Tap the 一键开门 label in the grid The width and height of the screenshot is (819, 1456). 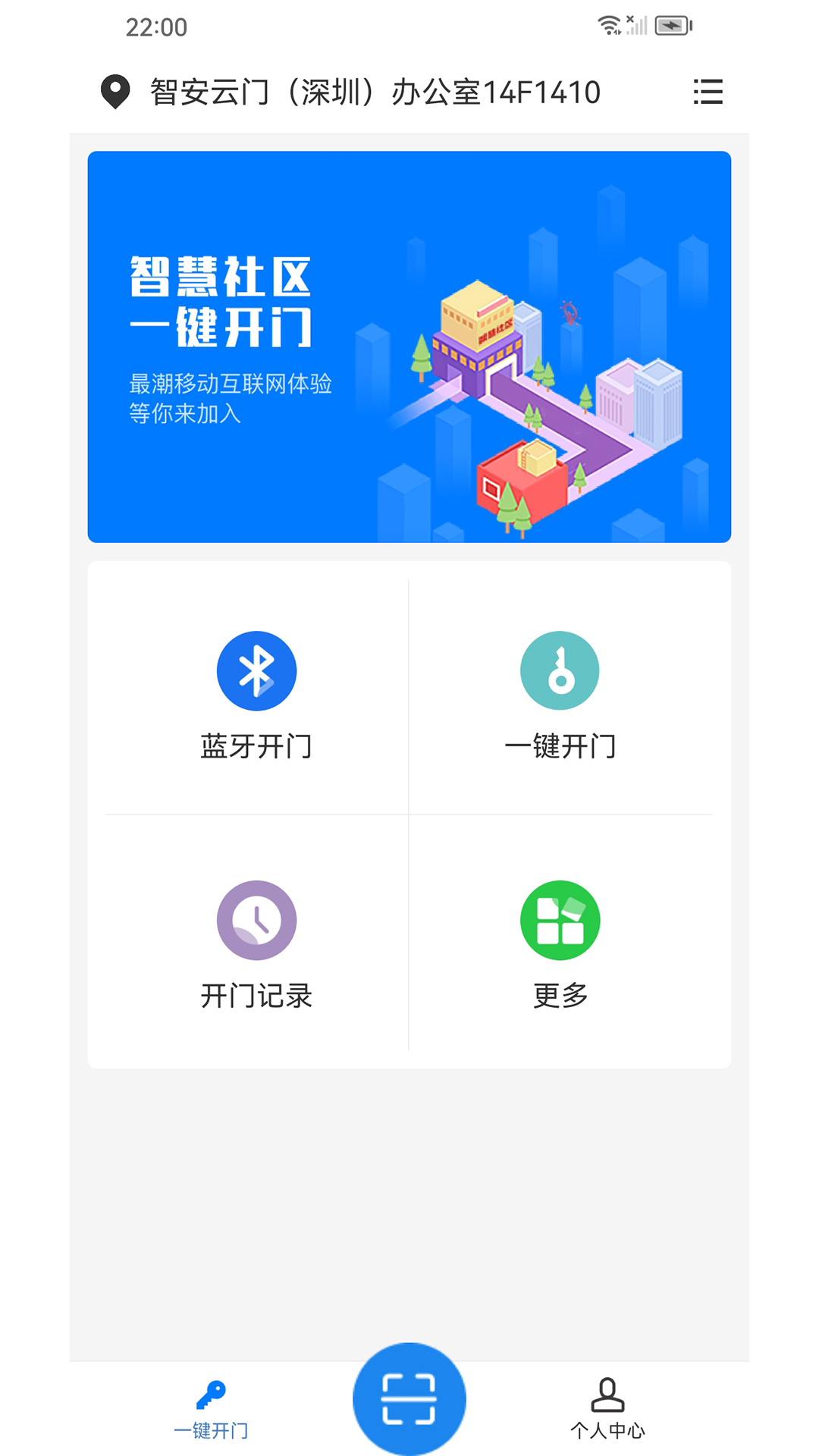pos(560,747)
